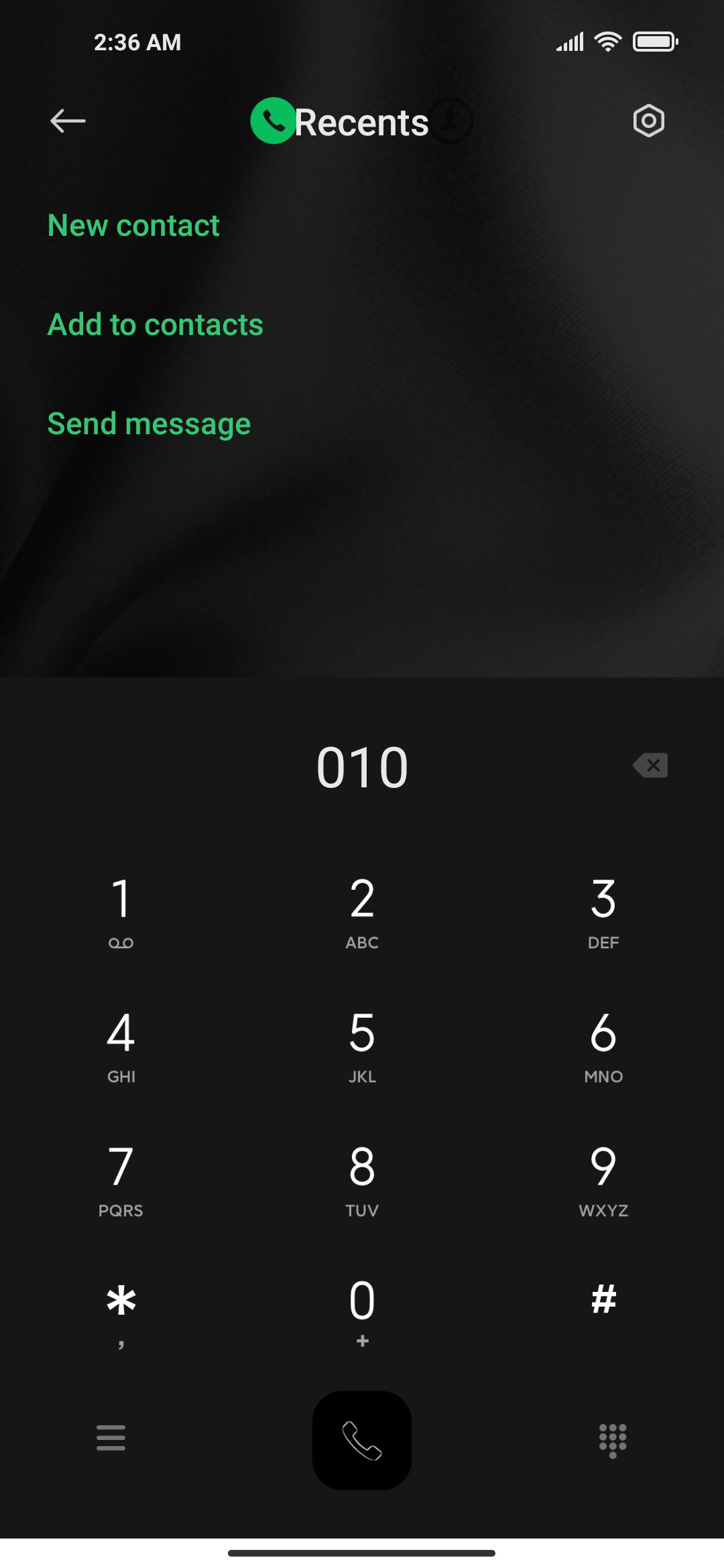Enter digit 4 GHI
This screenshot has height=1568, width=724.
tap(121, 1047)
